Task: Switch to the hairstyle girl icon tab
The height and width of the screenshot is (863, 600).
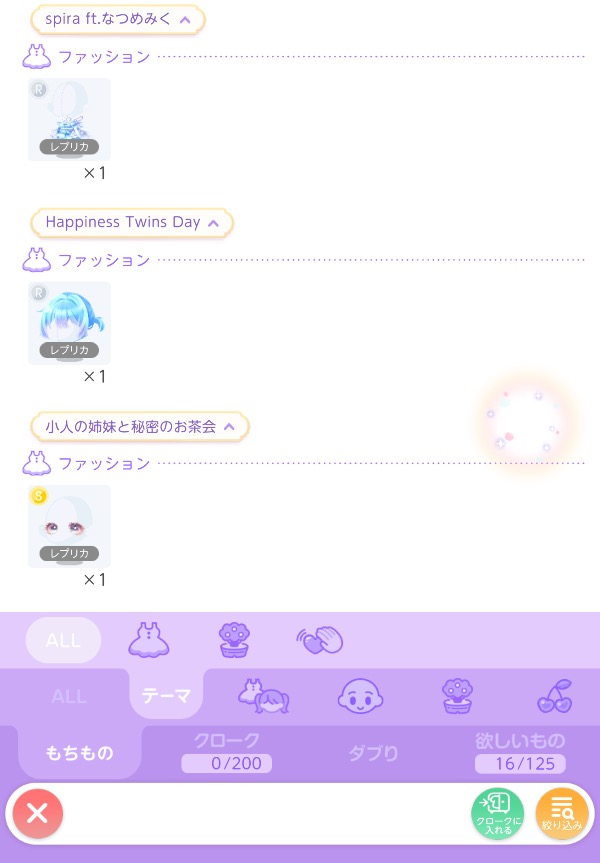Action: pos(263,696)
